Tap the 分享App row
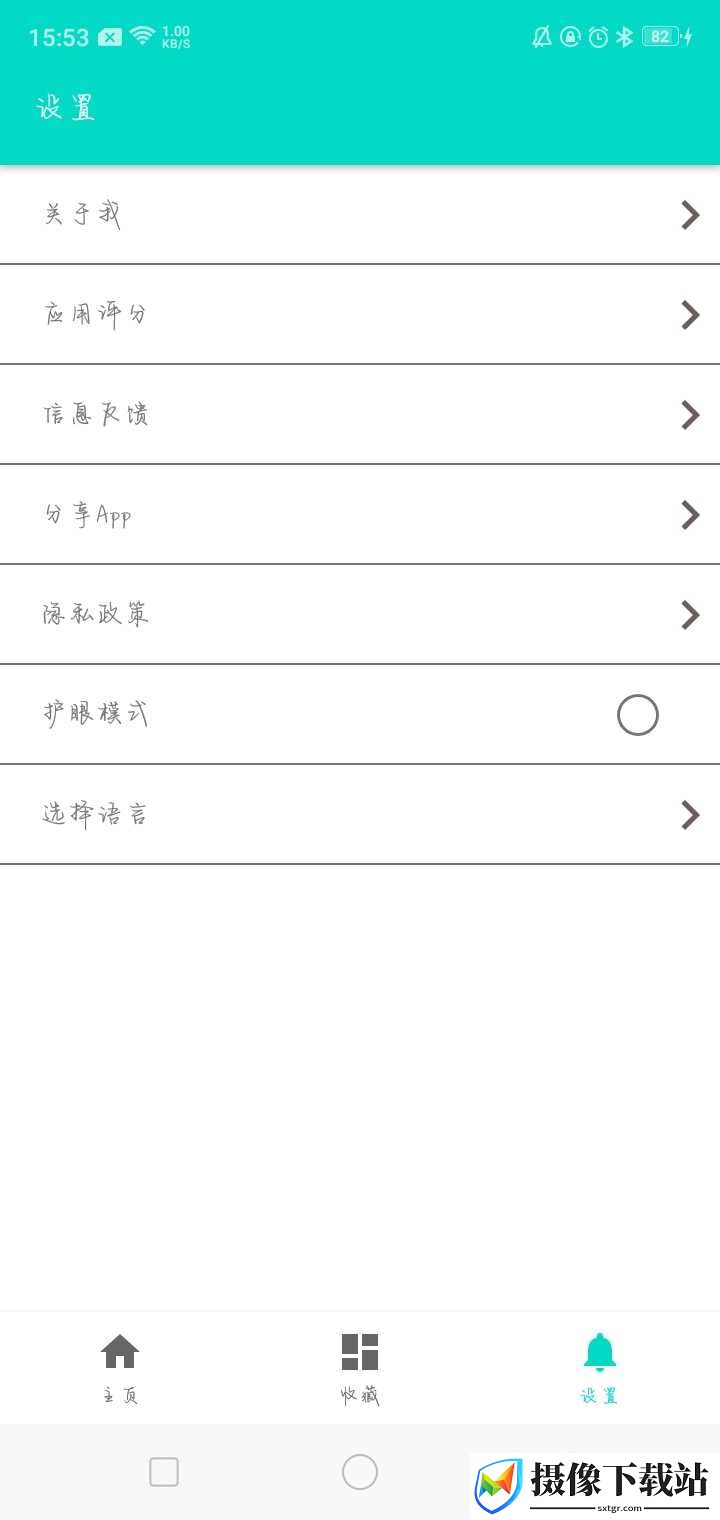This screenshot has width=720, height=1520. (360, 514)
